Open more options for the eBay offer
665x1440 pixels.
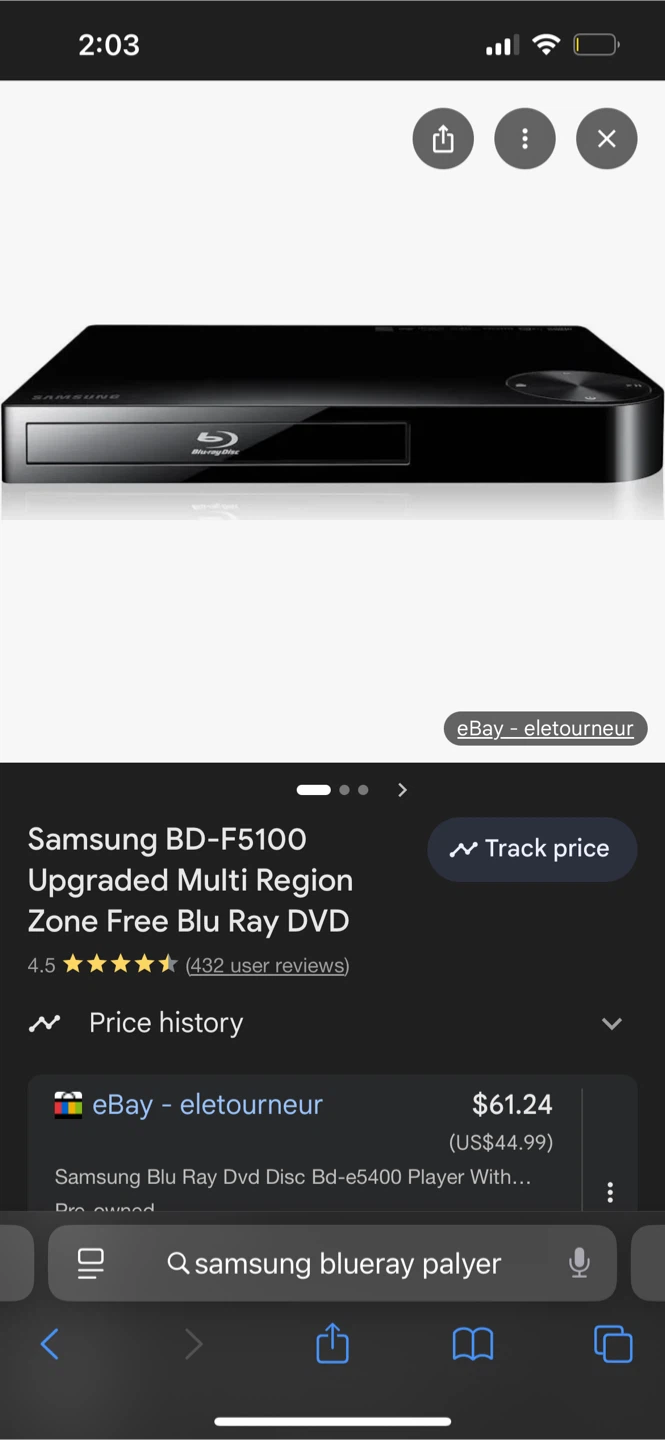610,1192
